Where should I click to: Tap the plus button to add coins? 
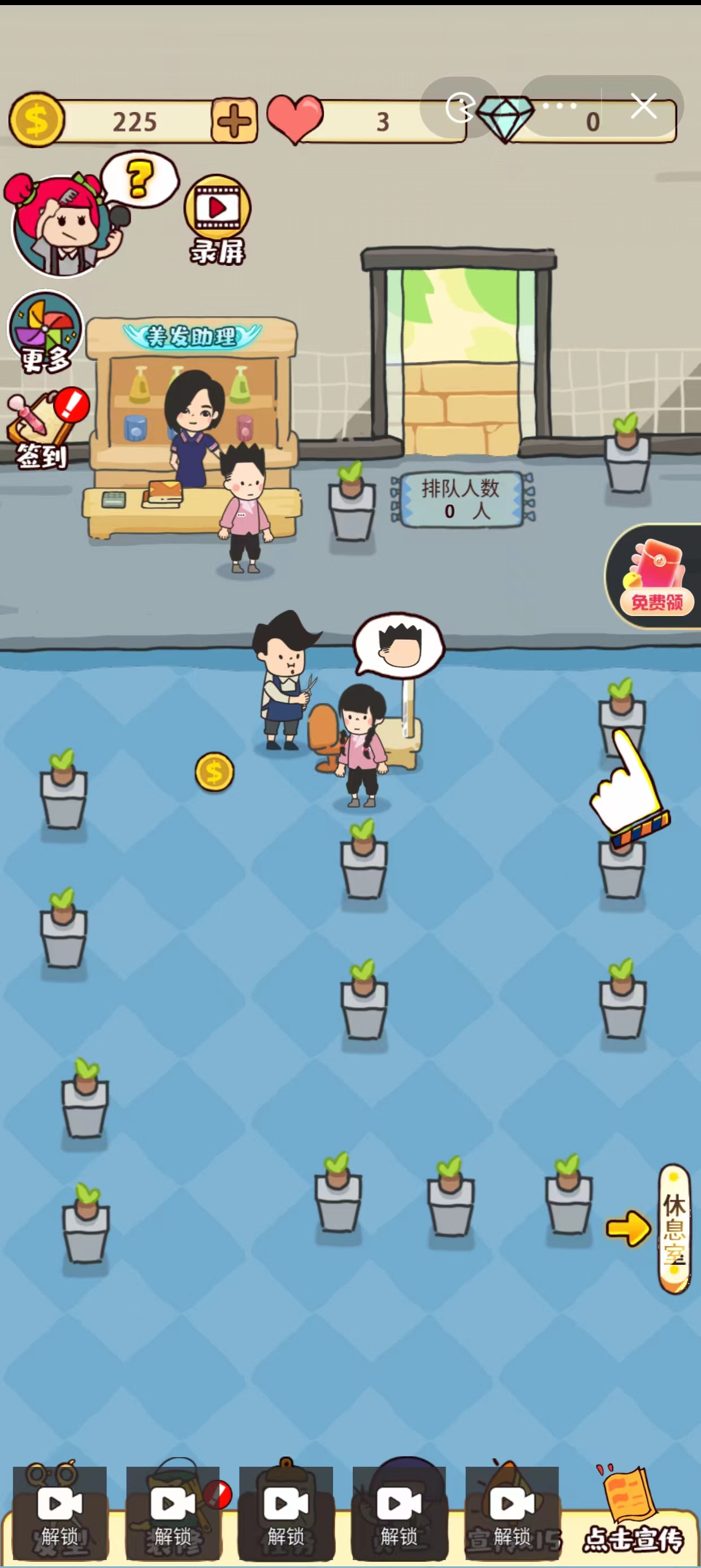[x=234, y=121]
